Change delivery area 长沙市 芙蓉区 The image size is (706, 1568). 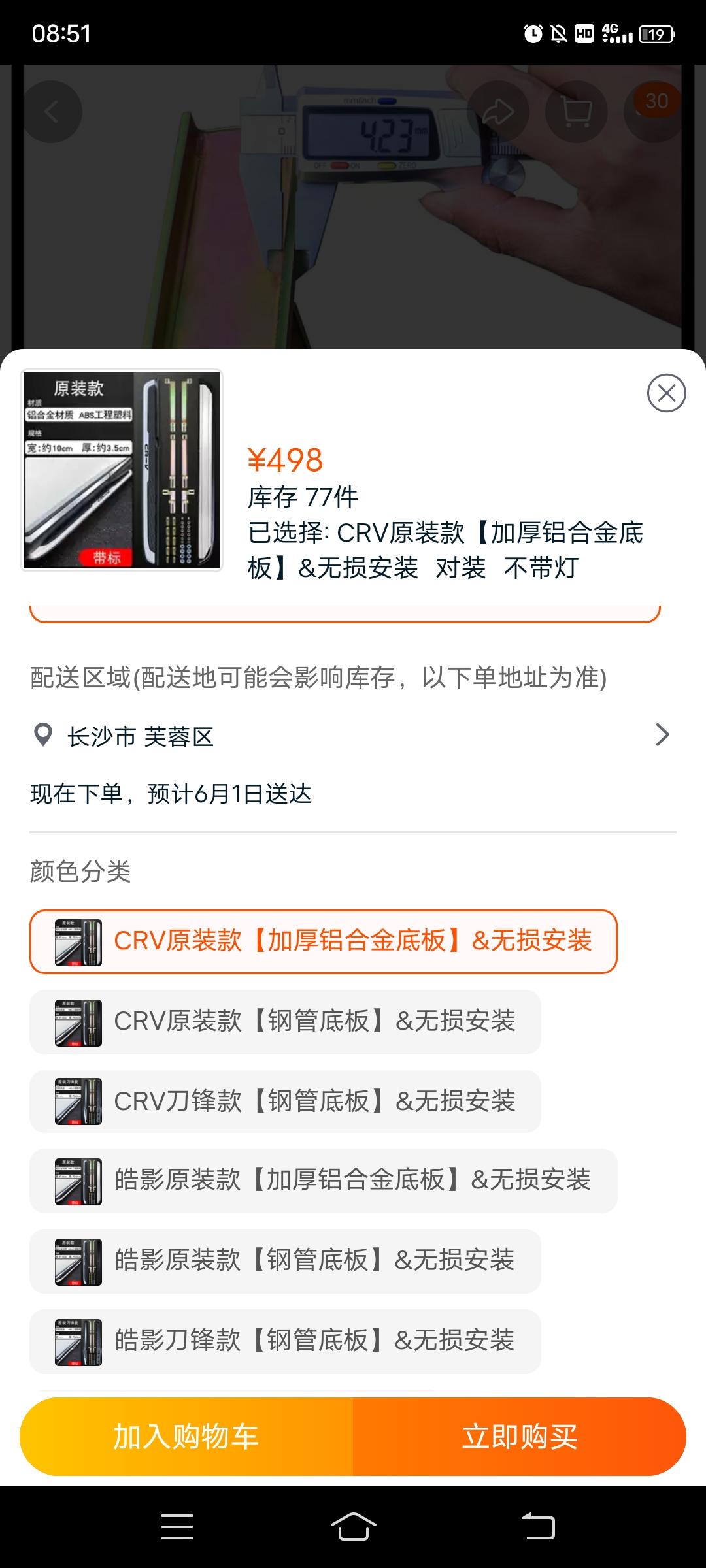pos(353,736)
